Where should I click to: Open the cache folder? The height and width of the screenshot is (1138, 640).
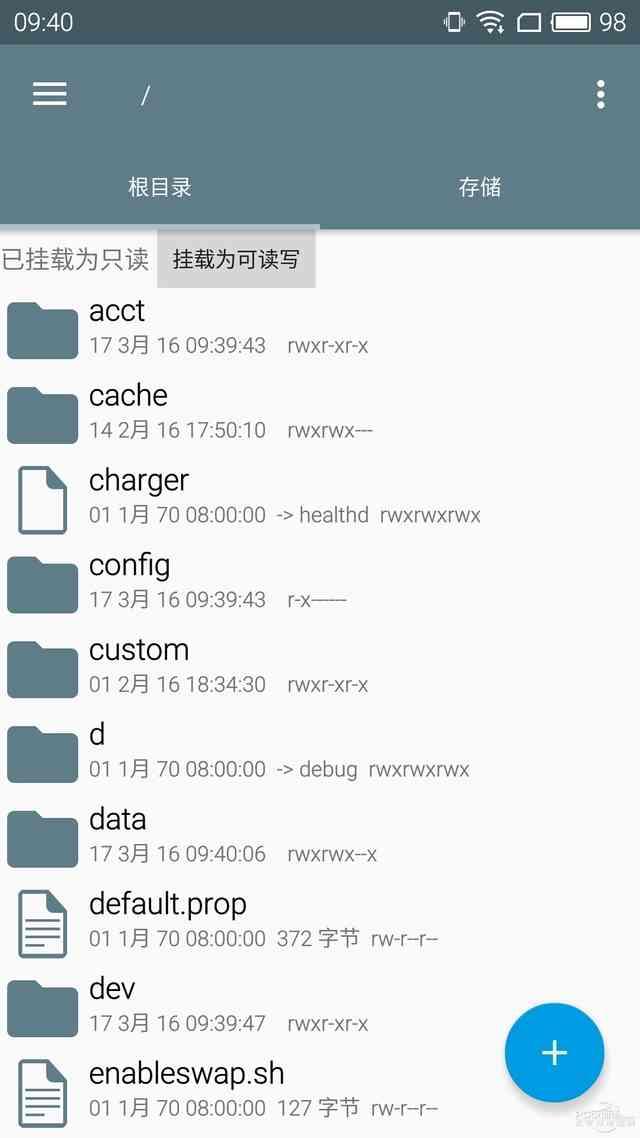point(320,414)
